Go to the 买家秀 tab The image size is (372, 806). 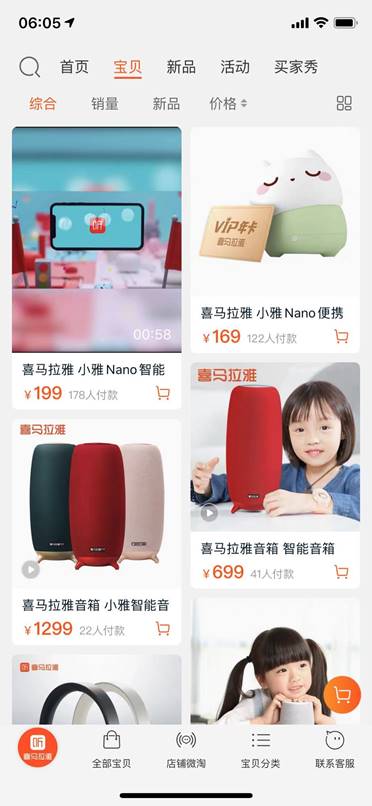point(296,67)
